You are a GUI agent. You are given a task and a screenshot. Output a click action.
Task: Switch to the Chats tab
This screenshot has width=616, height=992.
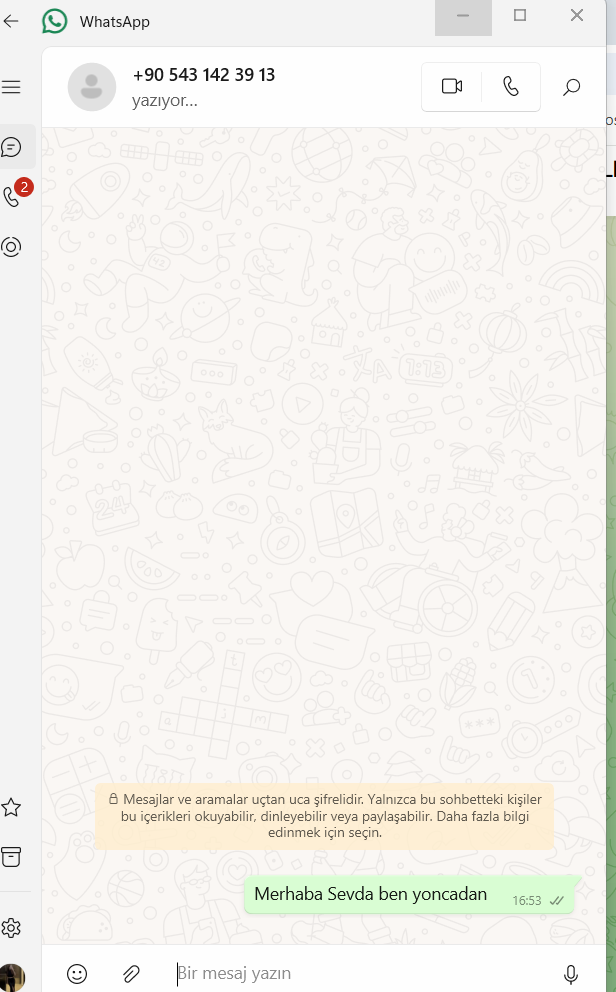click(x=12, y=147)
